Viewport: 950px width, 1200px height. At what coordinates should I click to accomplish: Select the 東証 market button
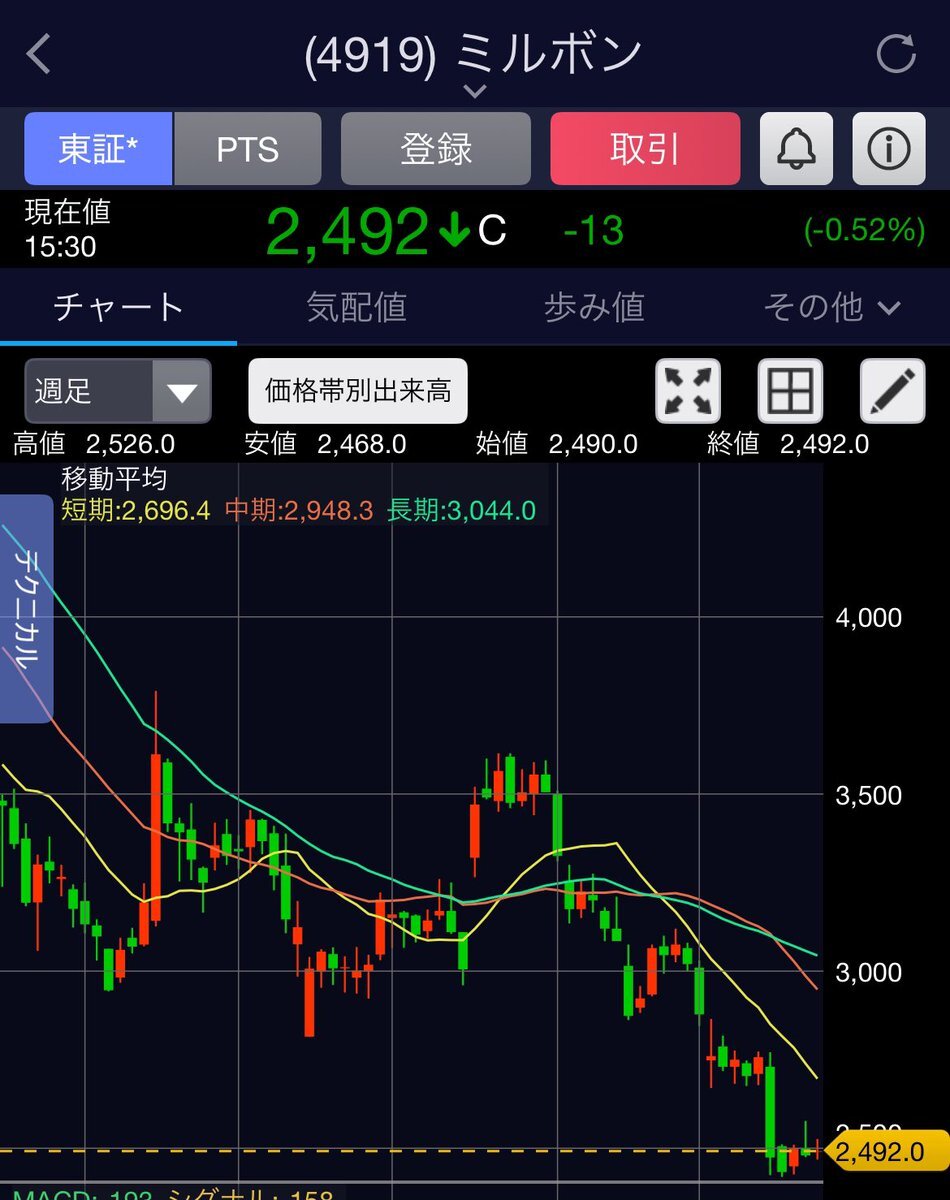(98, 149)
